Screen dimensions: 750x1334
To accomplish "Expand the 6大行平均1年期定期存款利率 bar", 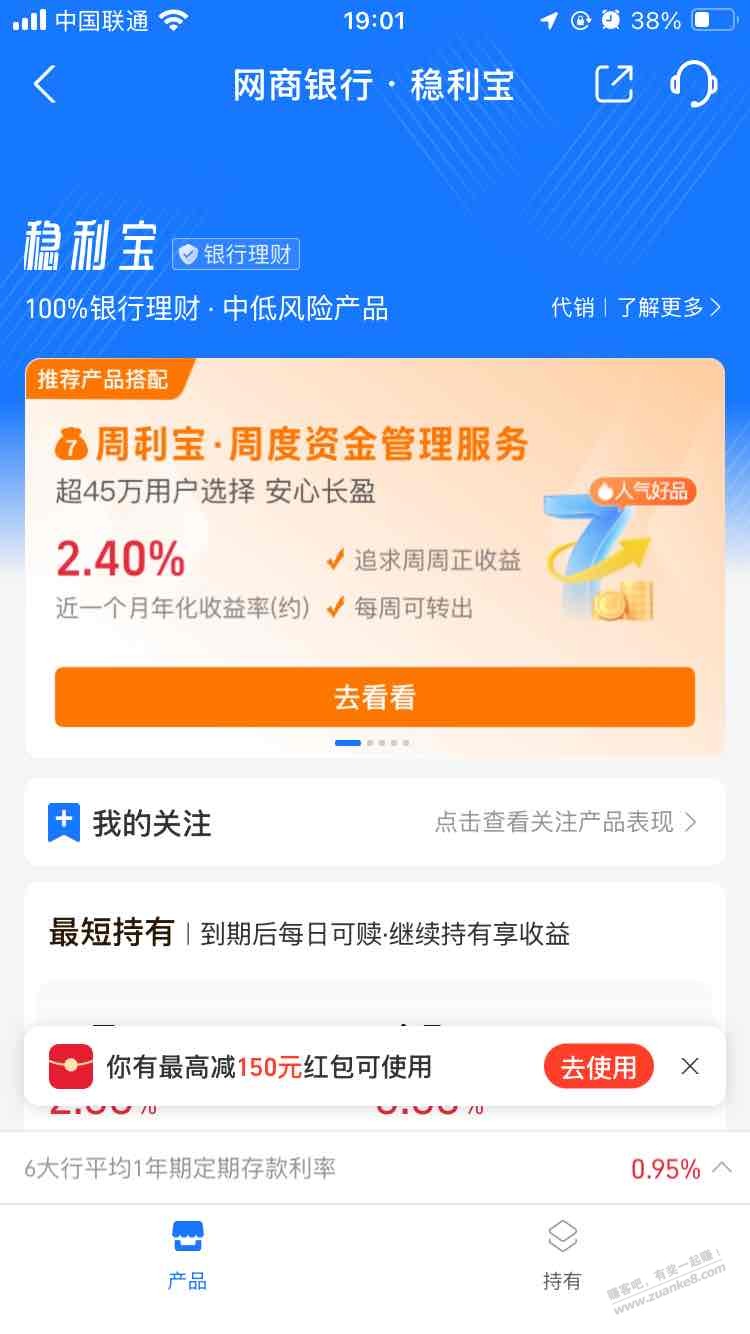I will pyautogui.click(x=722, y=1168).
